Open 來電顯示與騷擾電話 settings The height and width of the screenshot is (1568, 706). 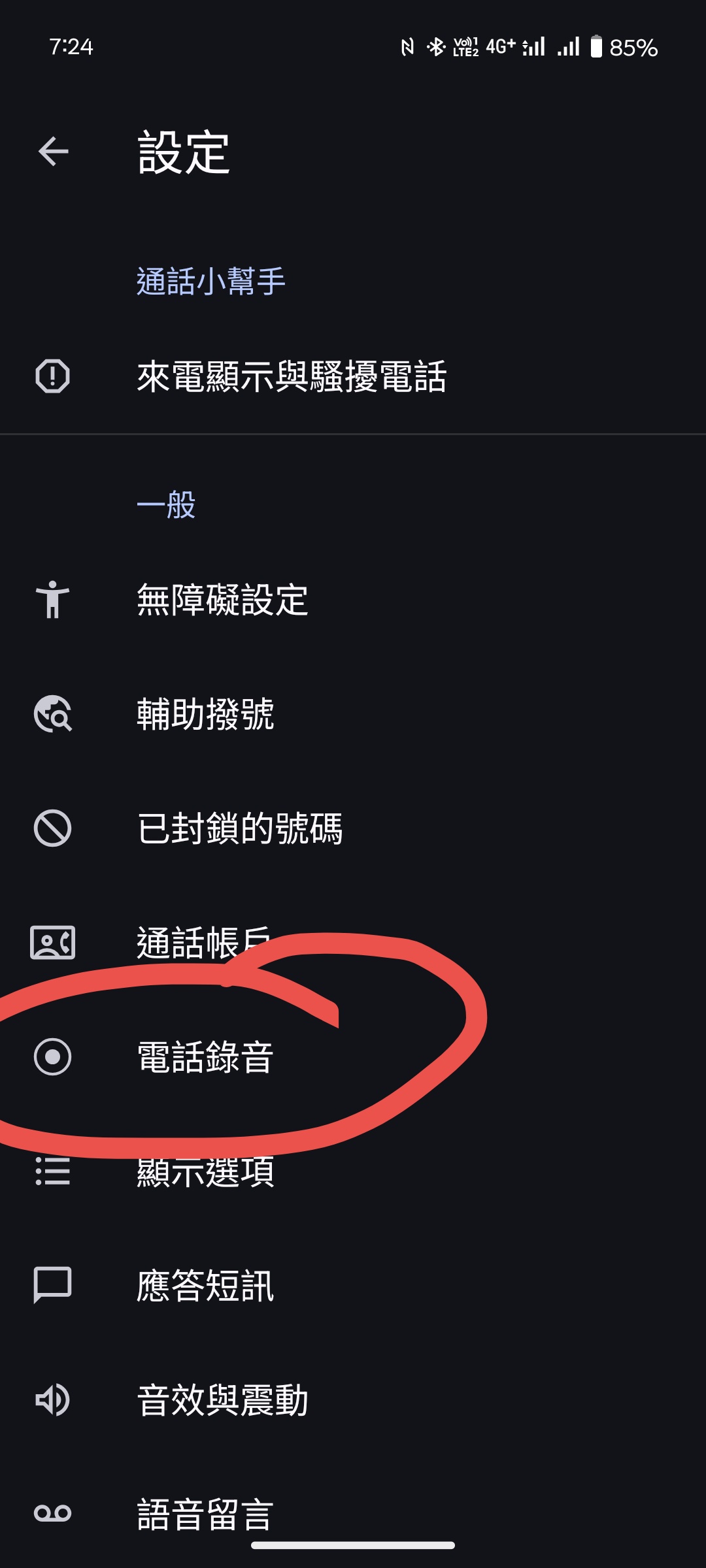[x=291, y=376]
